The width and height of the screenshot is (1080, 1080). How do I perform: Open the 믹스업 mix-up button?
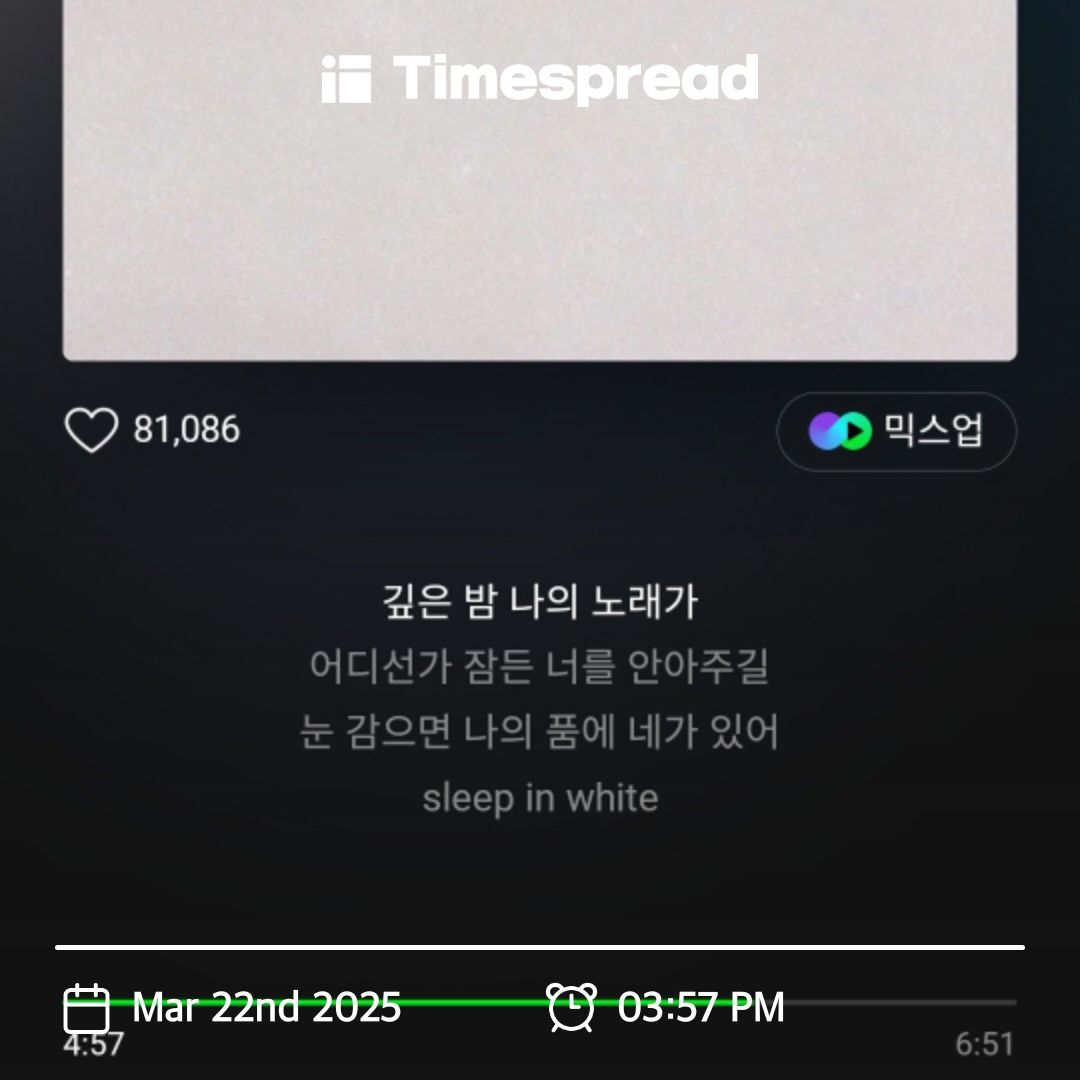[x=896, y=432]
